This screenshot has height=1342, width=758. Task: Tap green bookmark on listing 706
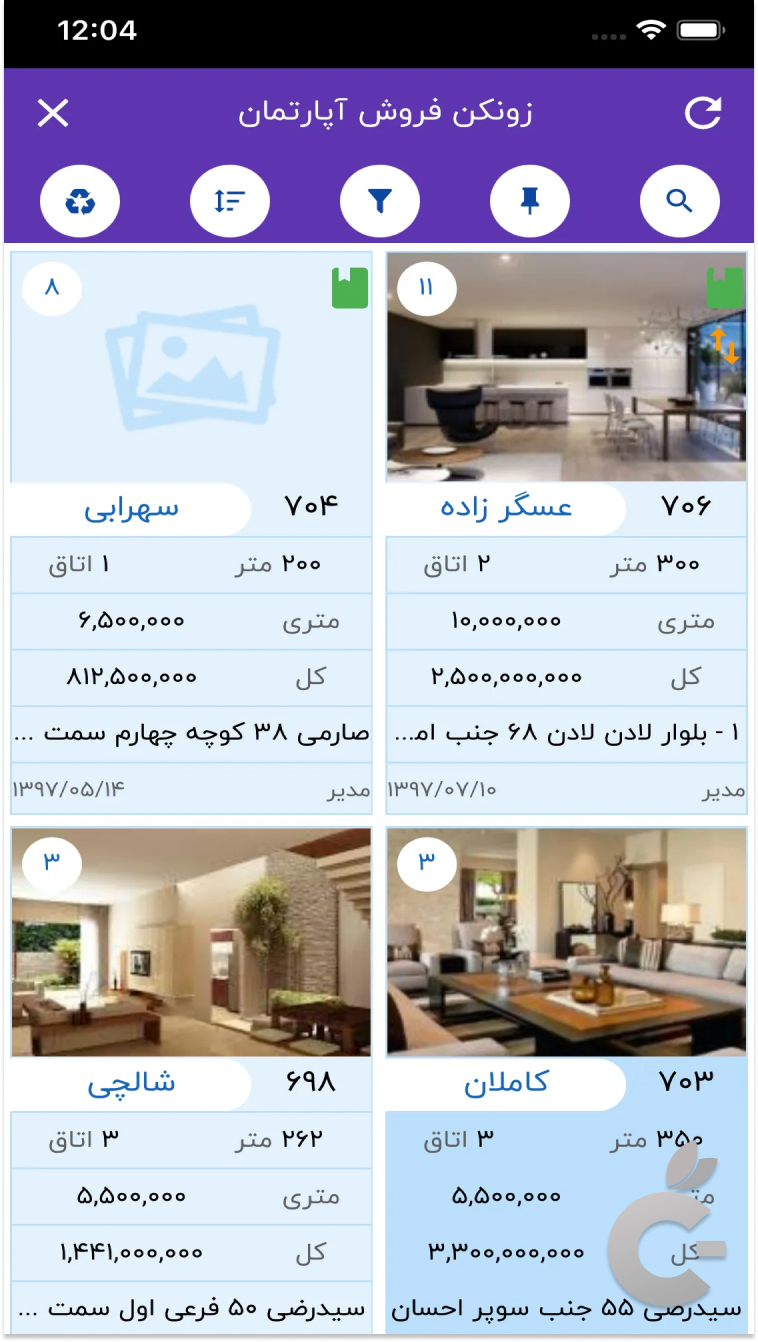(x=725, y=288)
